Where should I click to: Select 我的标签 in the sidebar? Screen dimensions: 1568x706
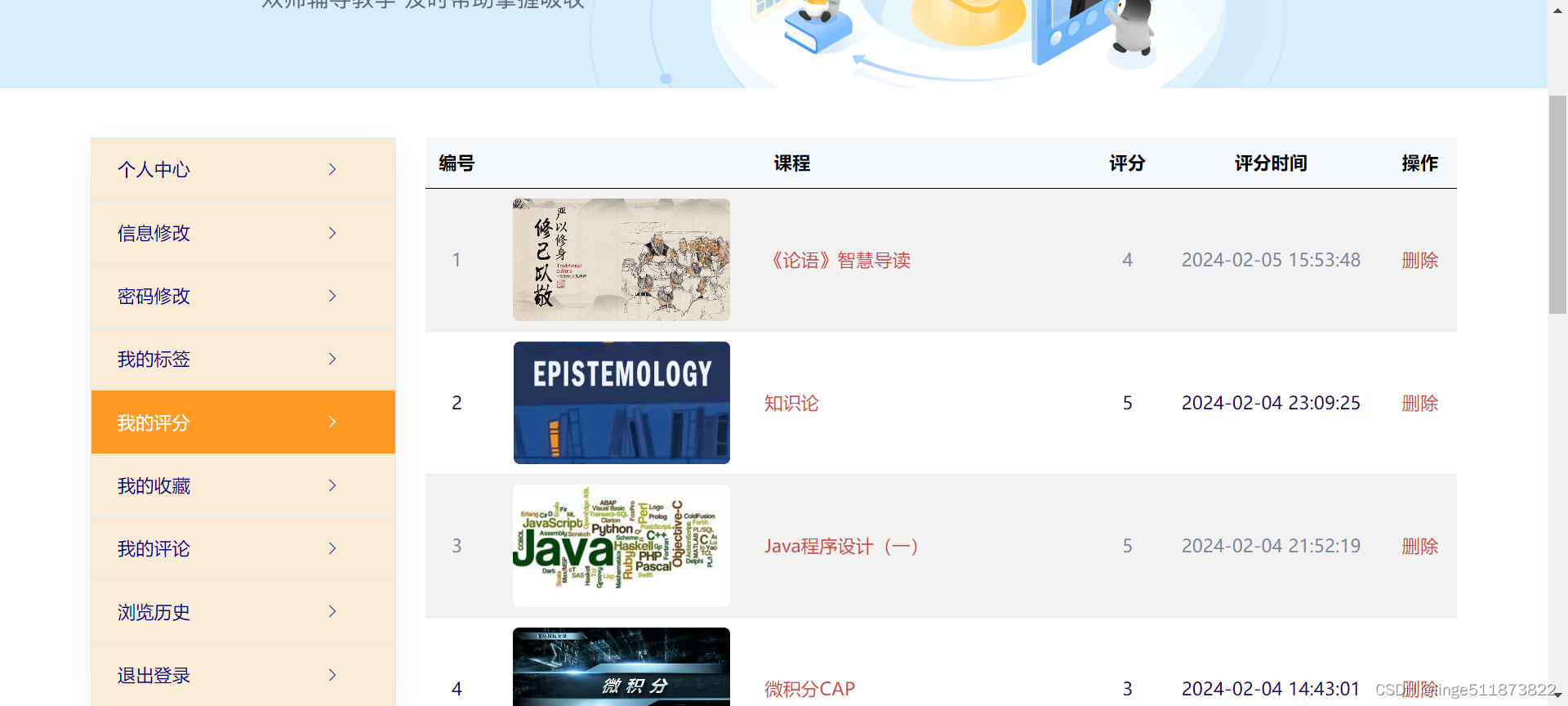click(x=154, y=359)
